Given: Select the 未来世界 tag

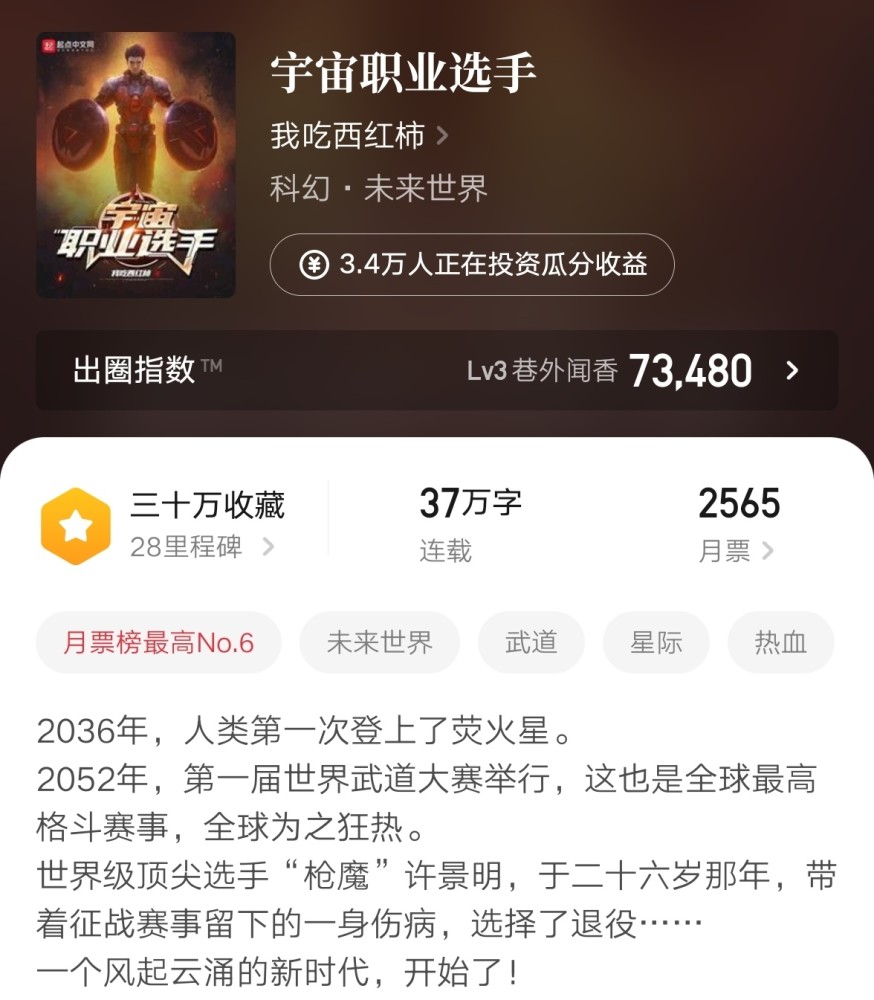Looking at the screenshot, I should (x=379, y=642).
